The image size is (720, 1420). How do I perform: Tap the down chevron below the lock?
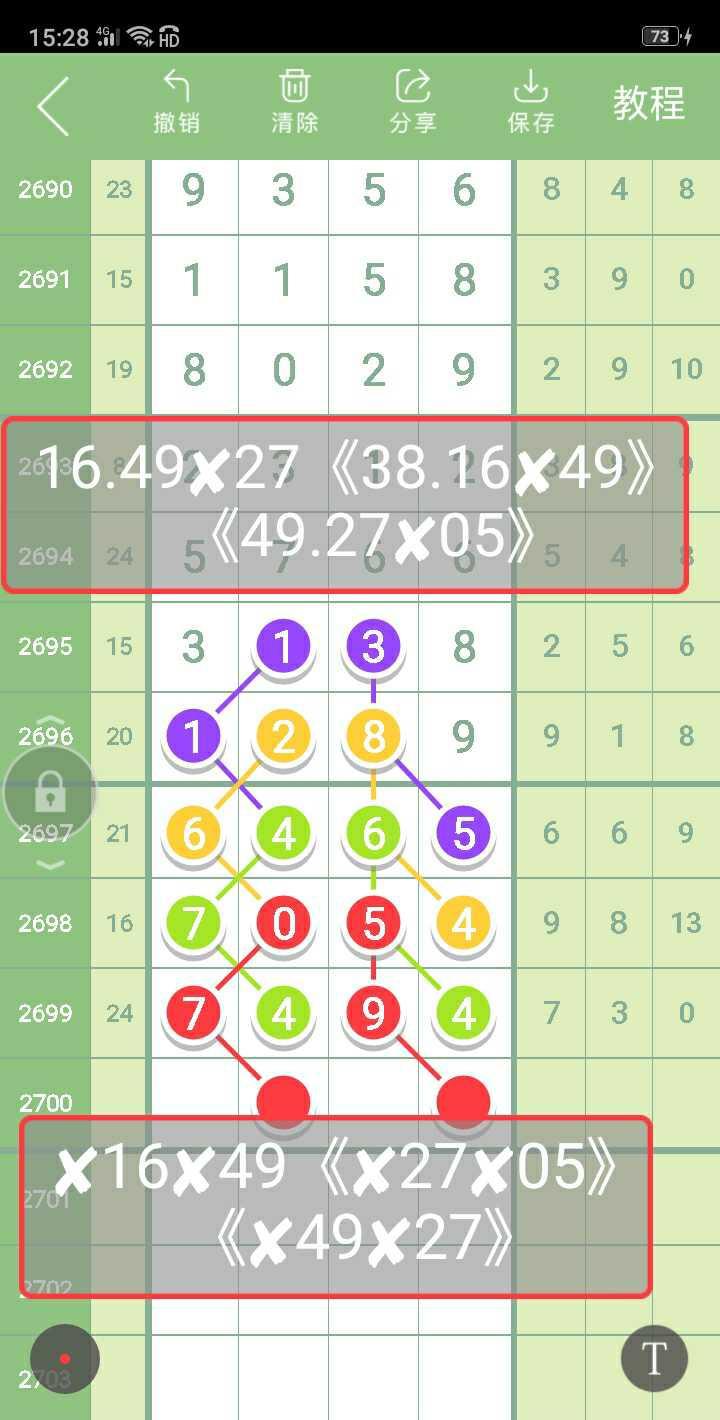click(50, 865)
